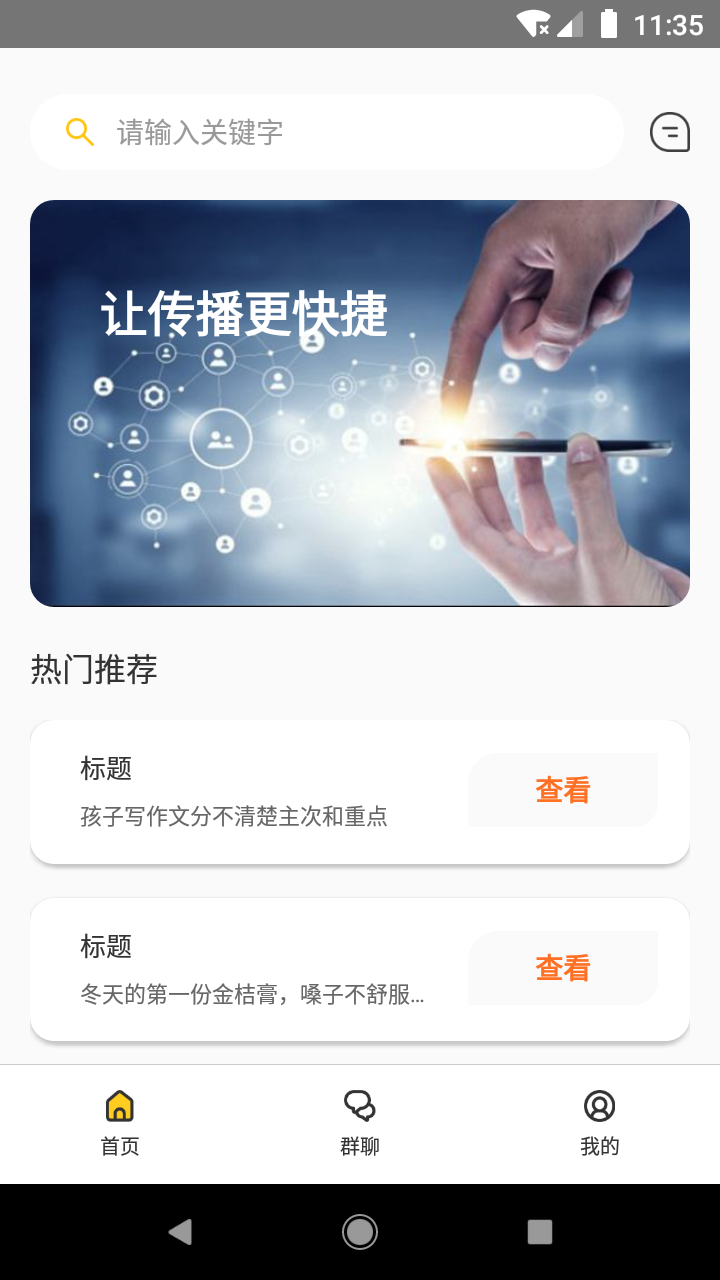Open the 让传播更快捷 banner
720x1280 pixels.
click(360, 403)
